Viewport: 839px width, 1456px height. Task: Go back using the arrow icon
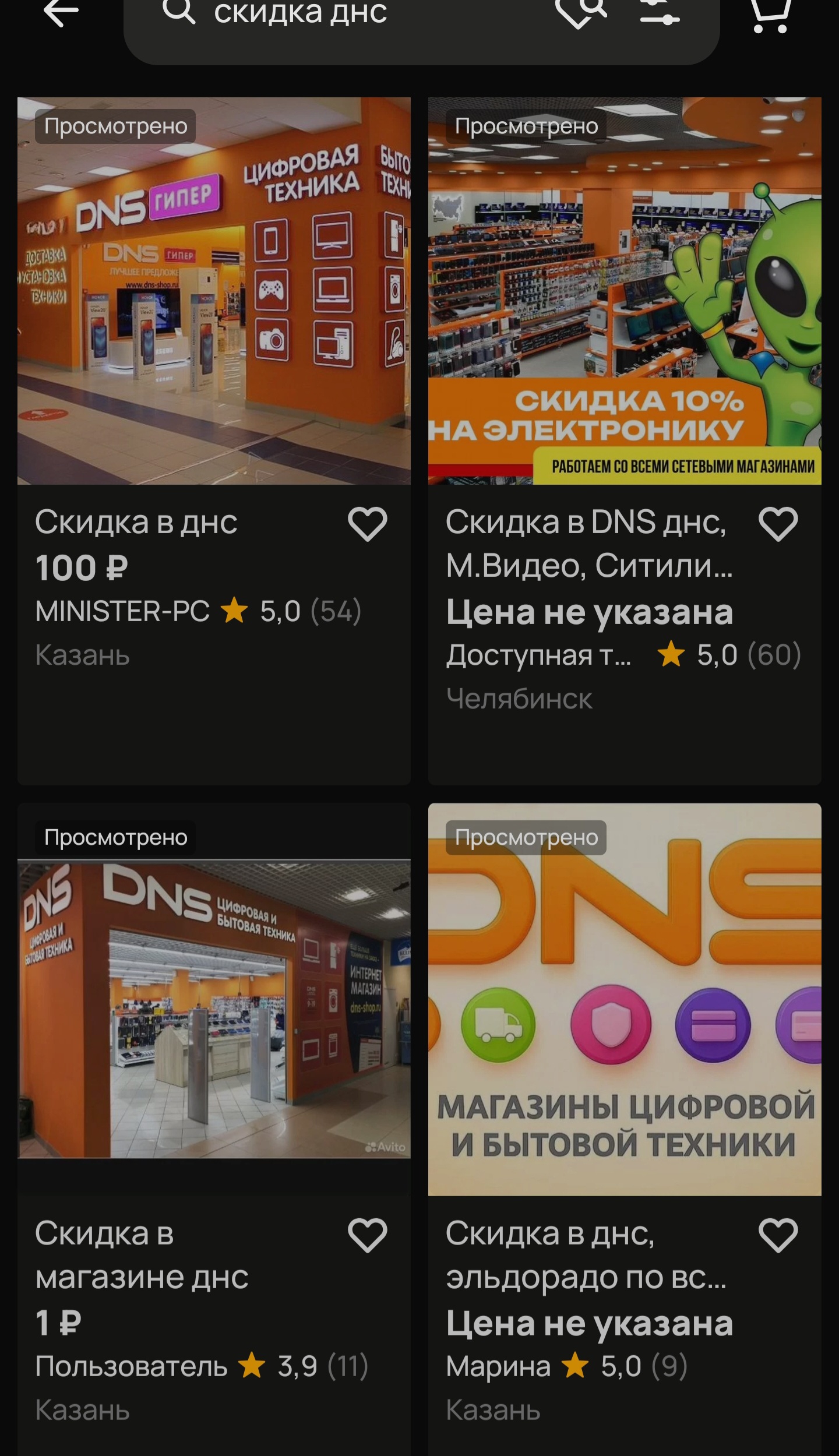coord(61,13)
